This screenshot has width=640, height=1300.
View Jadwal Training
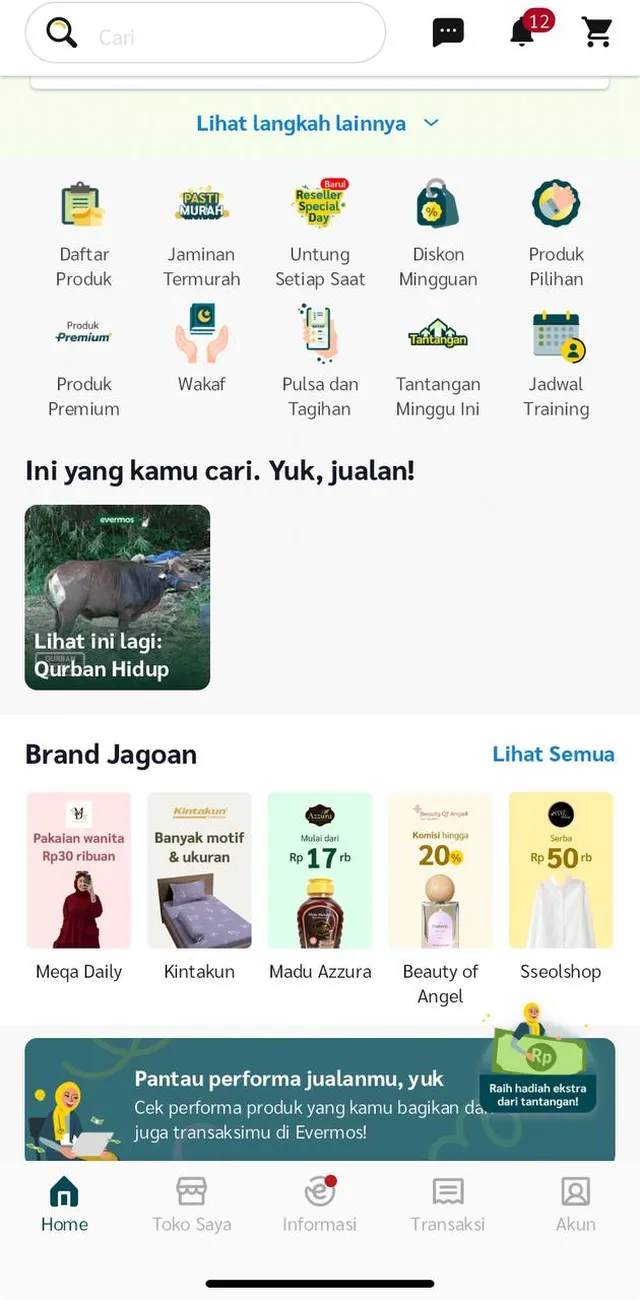point(556,363)
